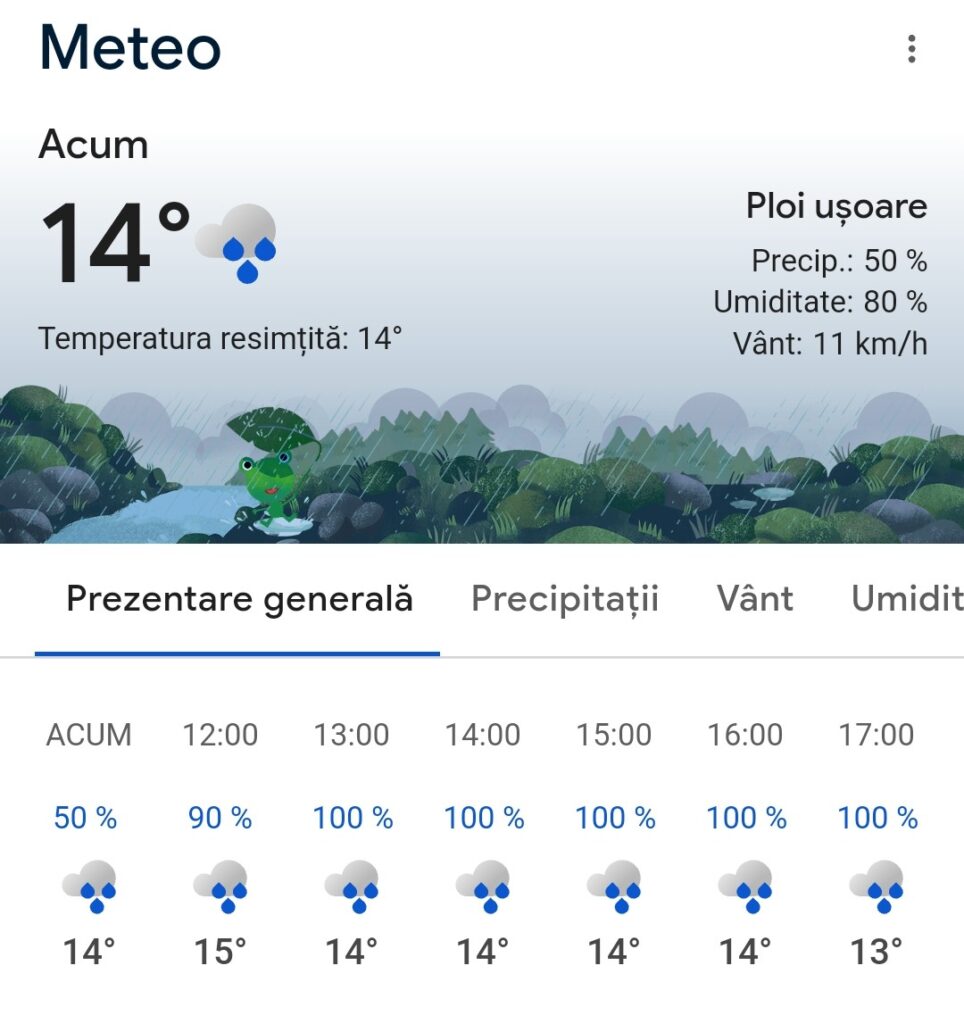The width and height of the screenshot is (964, 1024).
Task: Open the Vânt tab
Action: (x=755, y=598)
